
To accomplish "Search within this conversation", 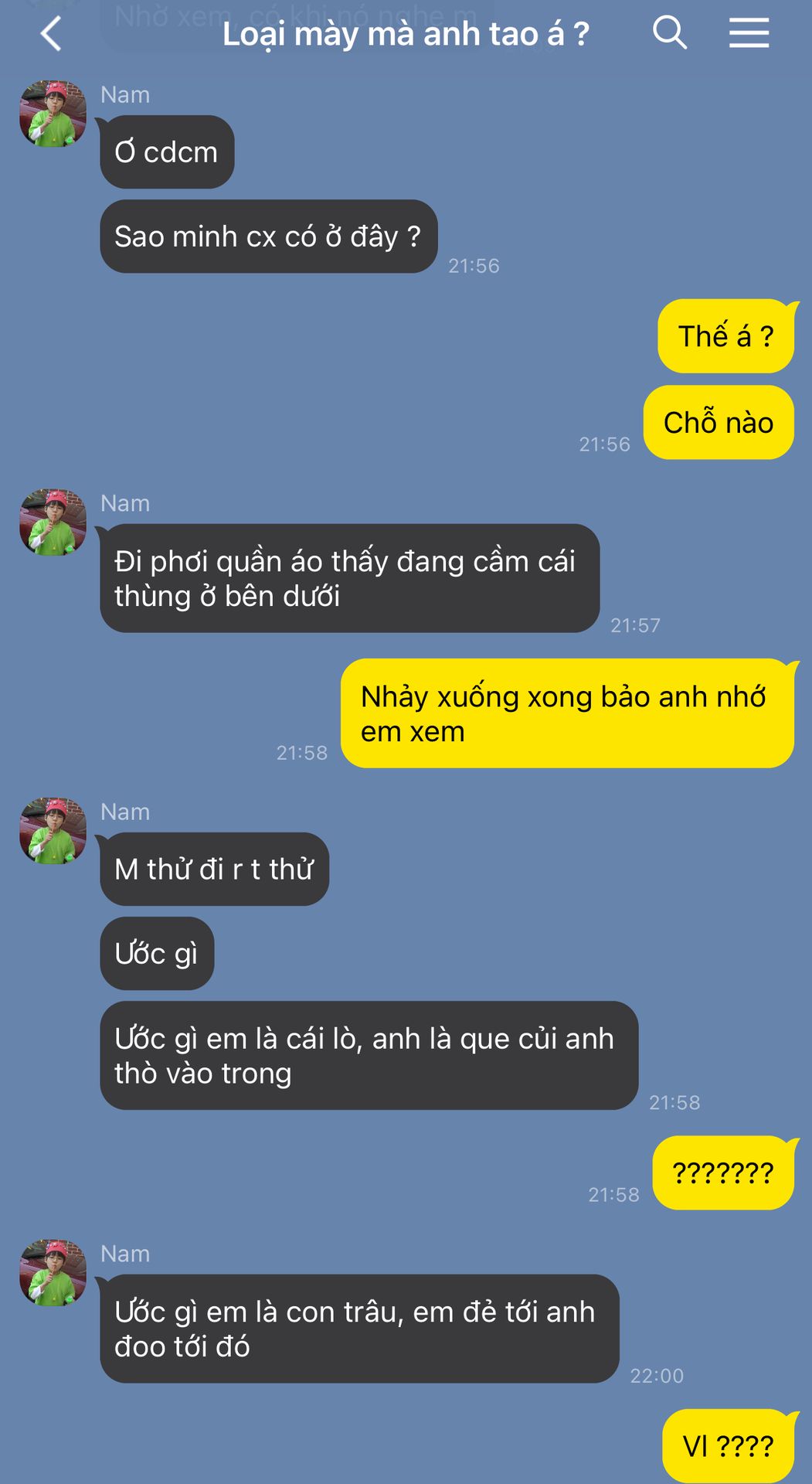I will [669, 33].
